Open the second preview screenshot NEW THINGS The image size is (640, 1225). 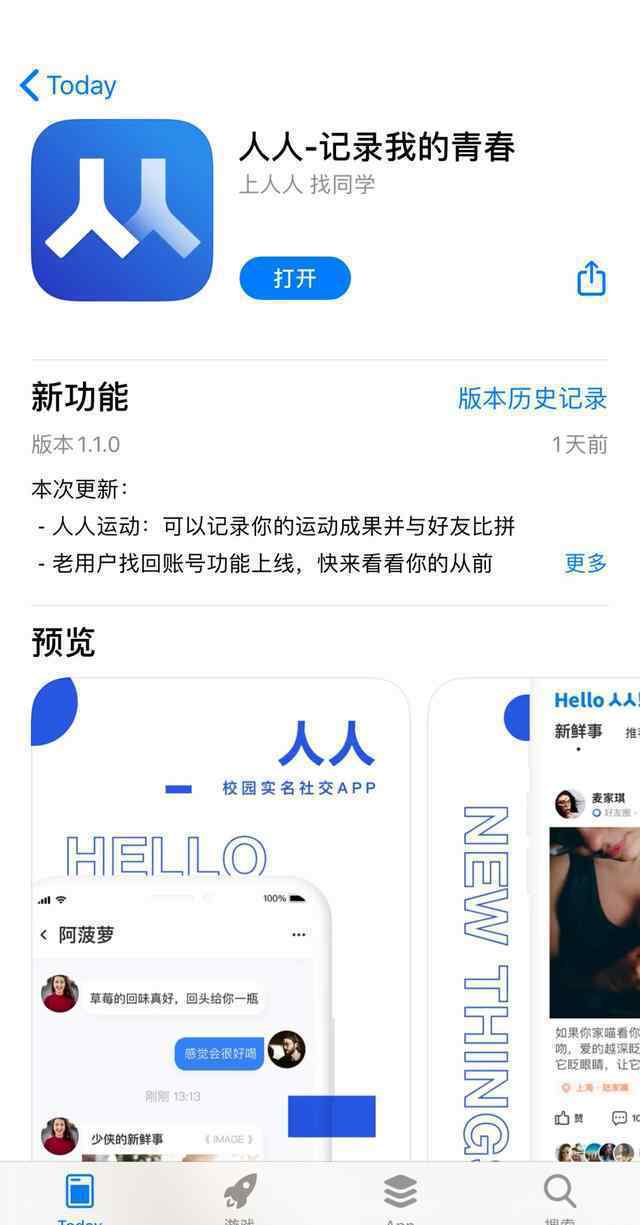(535, 920)
